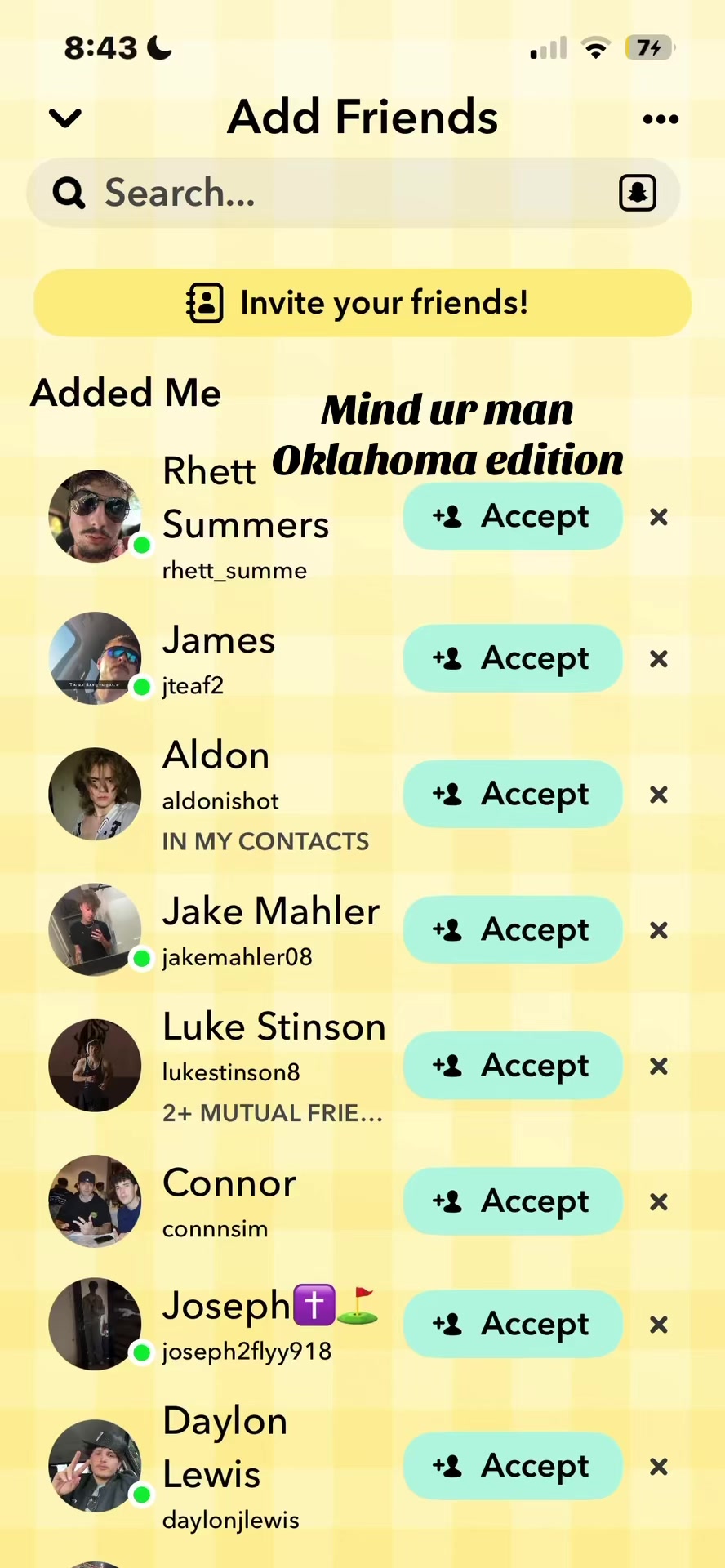Dismiss Luke Stinson's request

[x=659, y=1066]
